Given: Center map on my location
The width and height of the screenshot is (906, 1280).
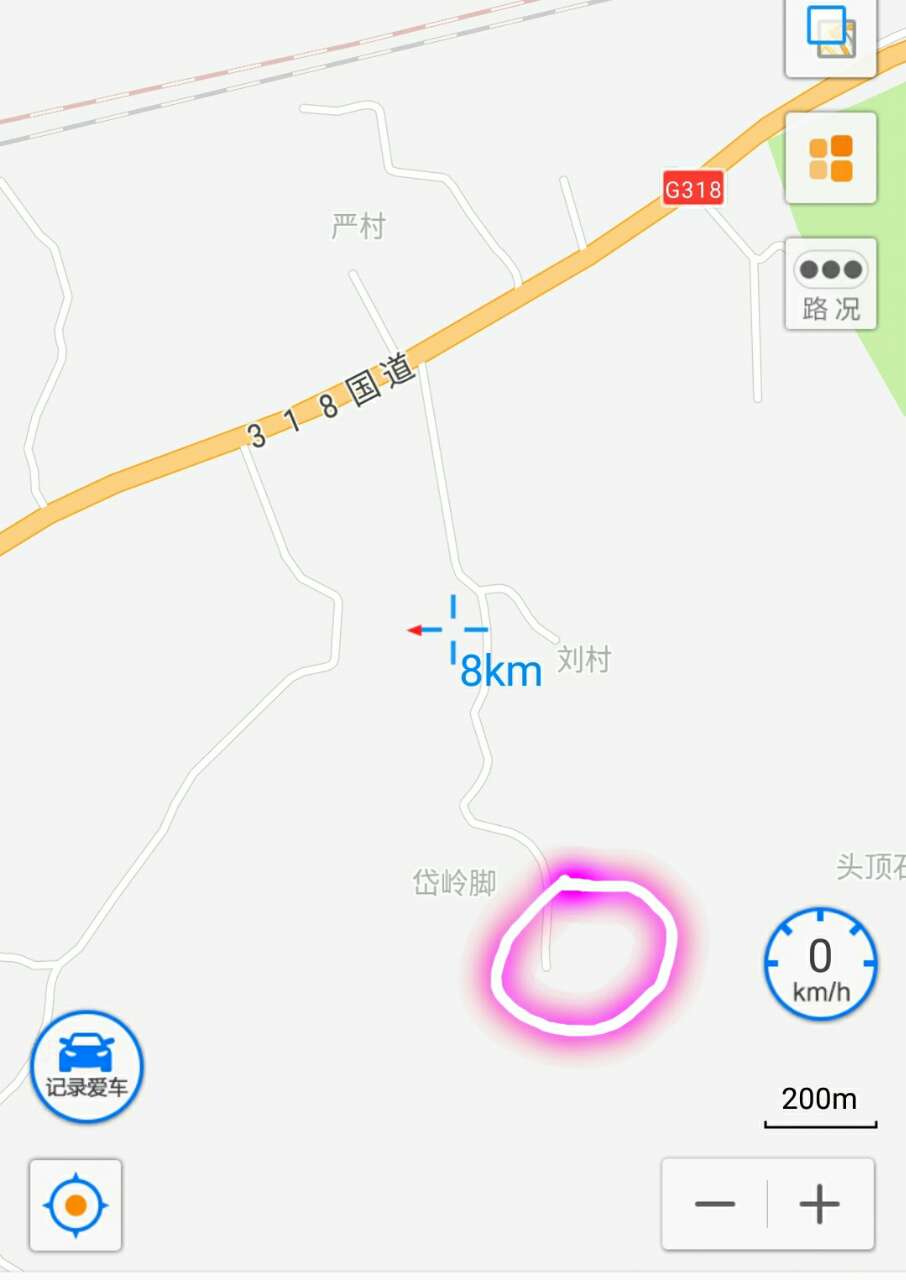Looking at the screenshot, I should pos(75,1205).
